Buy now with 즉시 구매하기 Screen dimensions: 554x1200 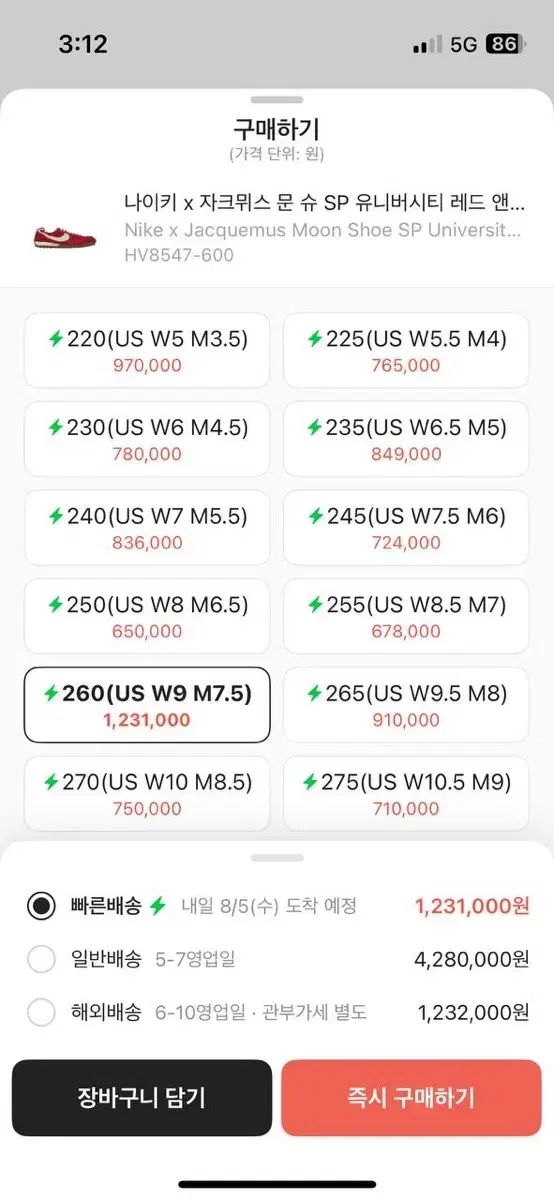tap(411, 1098)
